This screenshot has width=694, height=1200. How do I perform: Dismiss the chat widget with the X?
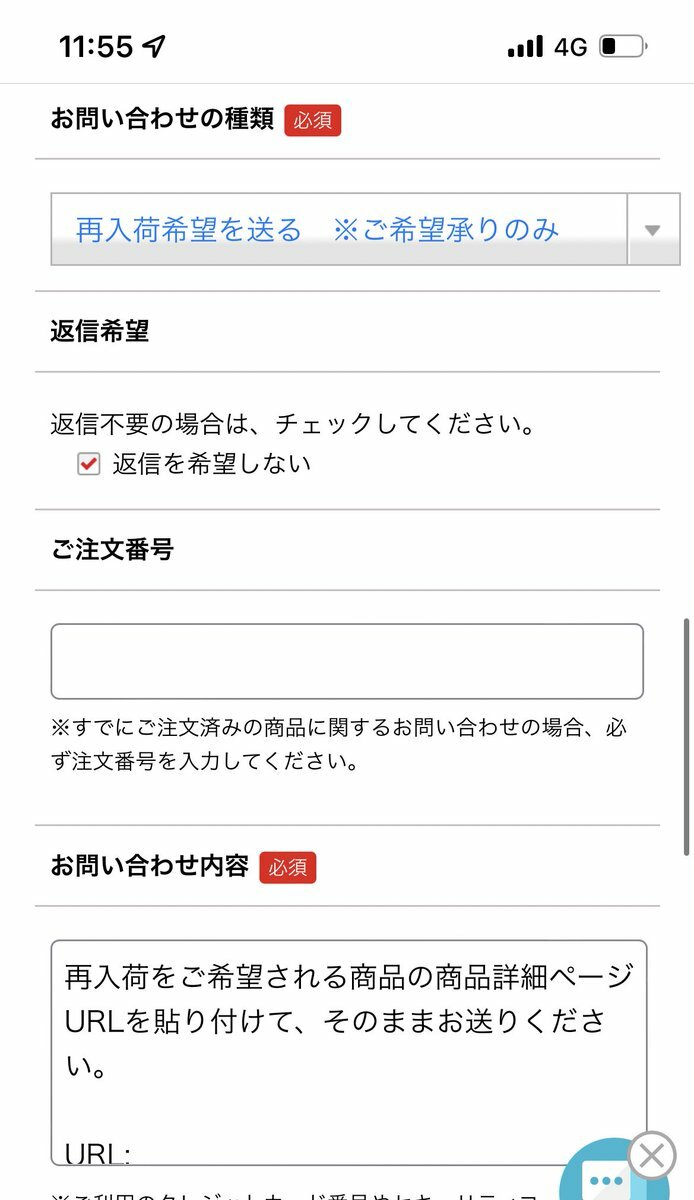652,1155
